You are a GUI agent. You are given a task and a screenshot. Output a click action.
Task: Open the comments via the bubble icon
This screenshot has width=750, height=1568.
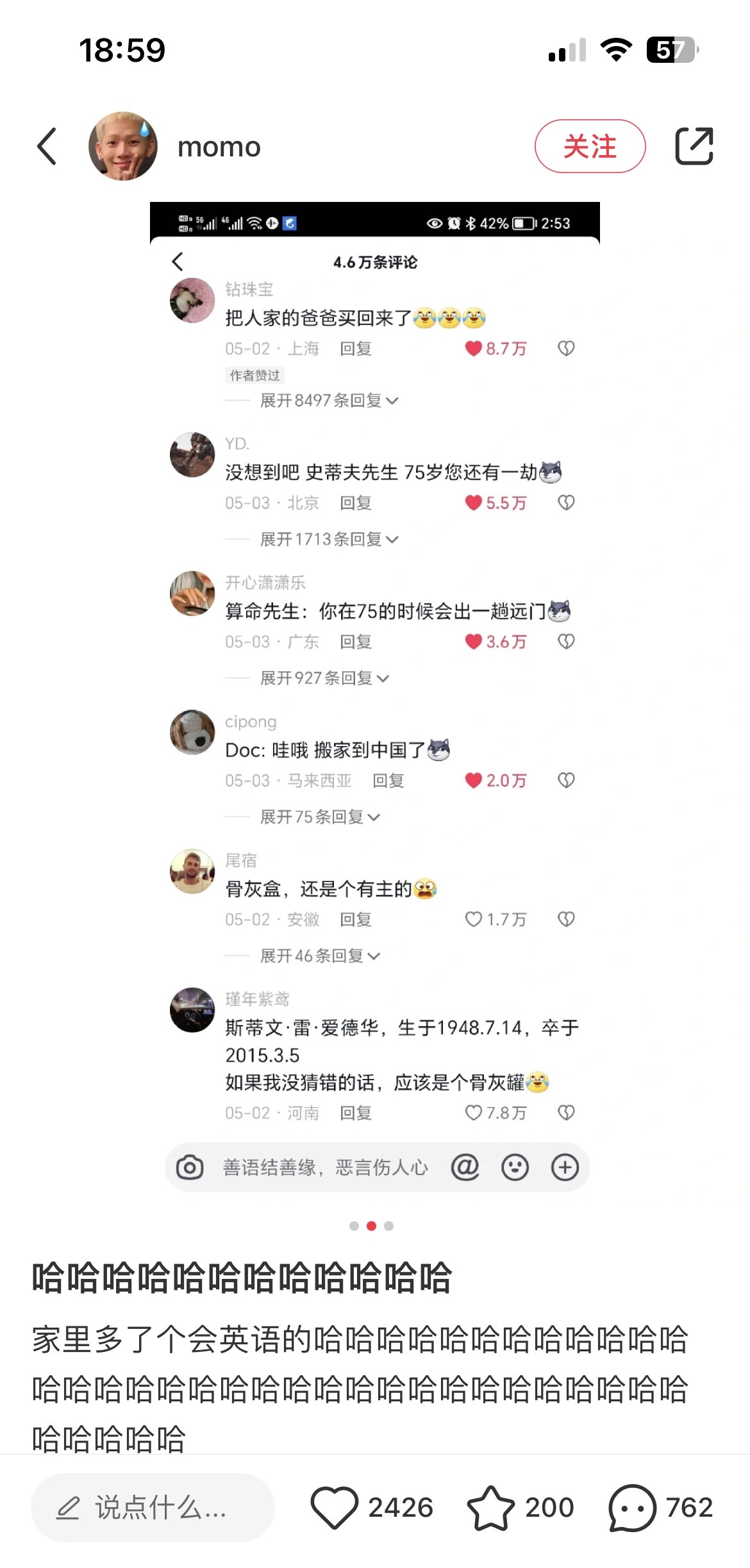pyautogui.click(x=632, y=1508)
